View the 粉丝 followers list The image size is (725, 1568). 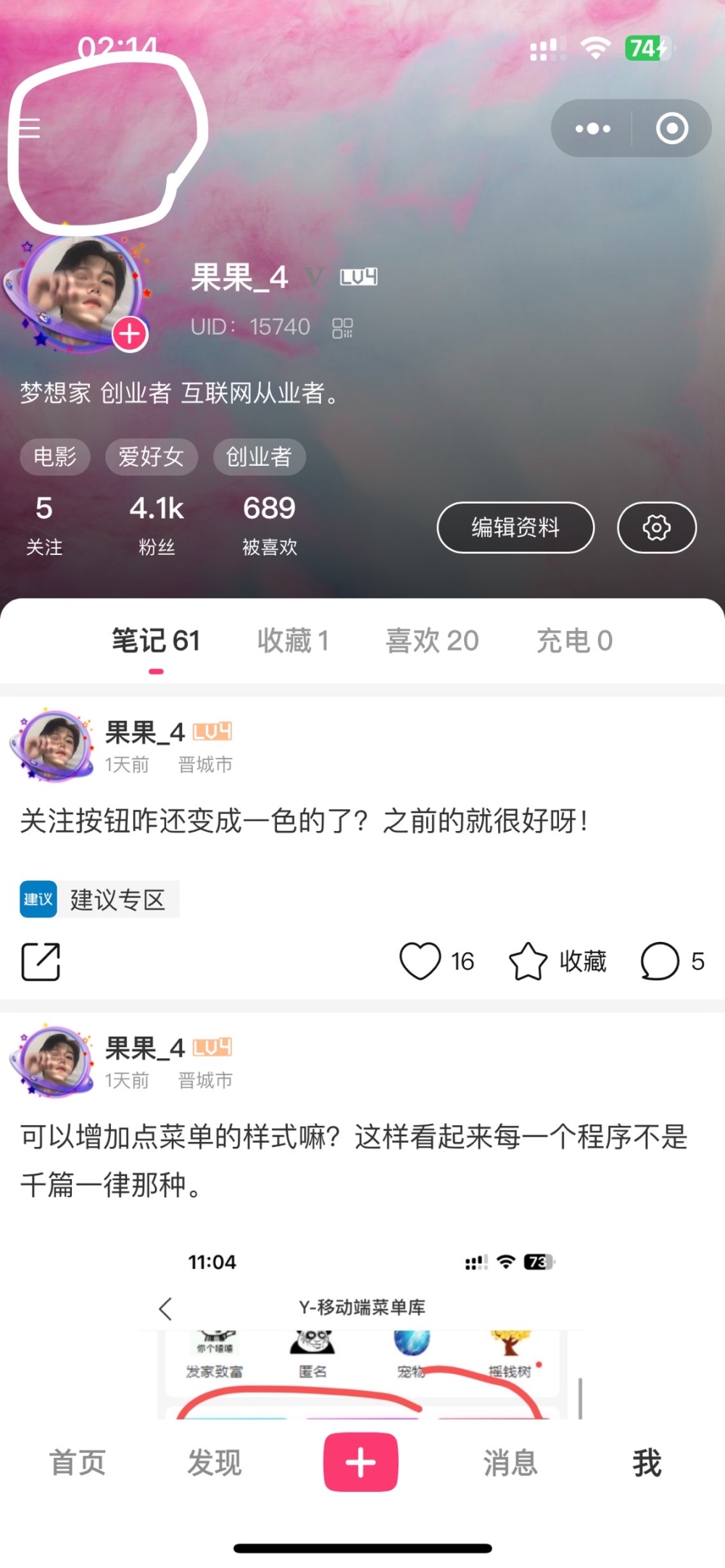(157, 525)
